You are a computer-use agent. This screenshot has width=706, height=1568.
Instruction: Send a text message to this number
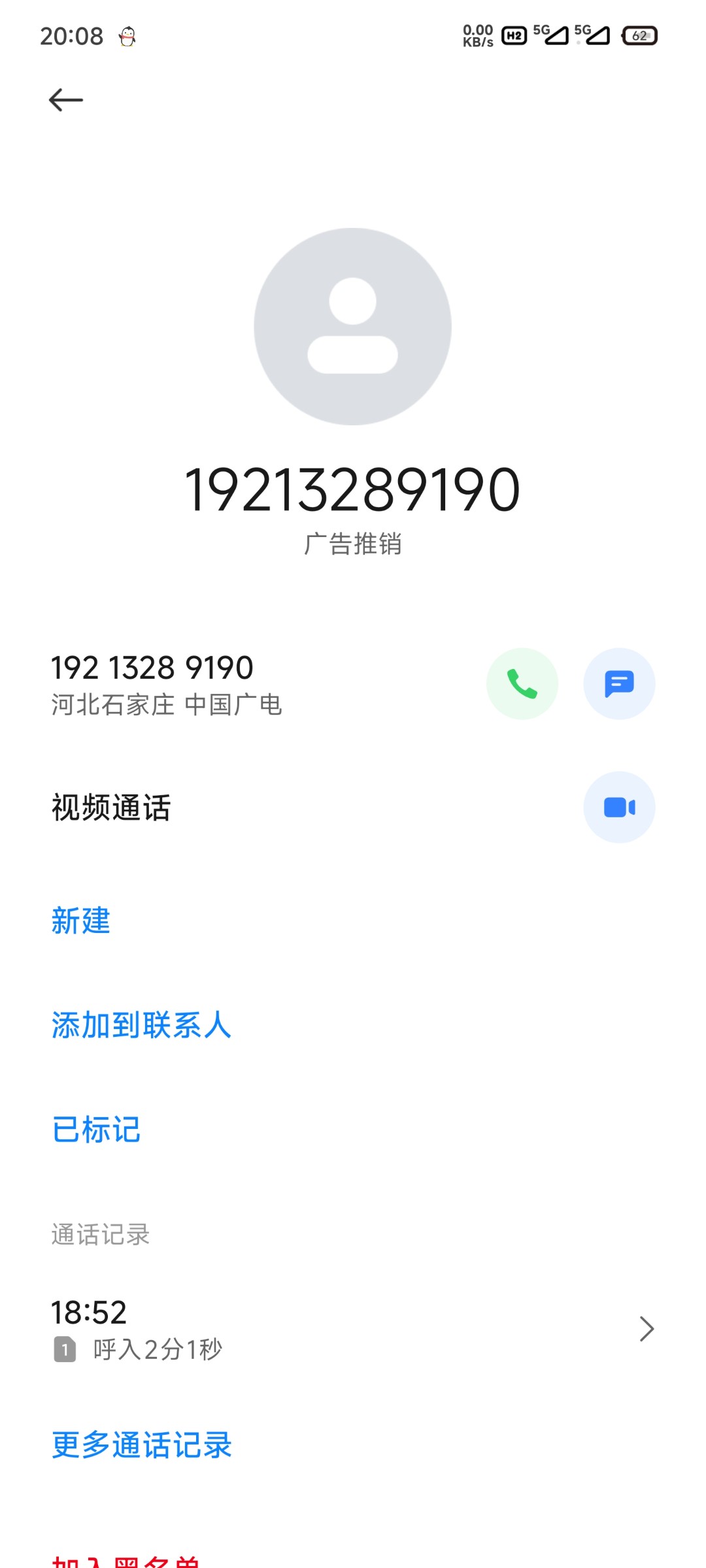click(619, 683)
